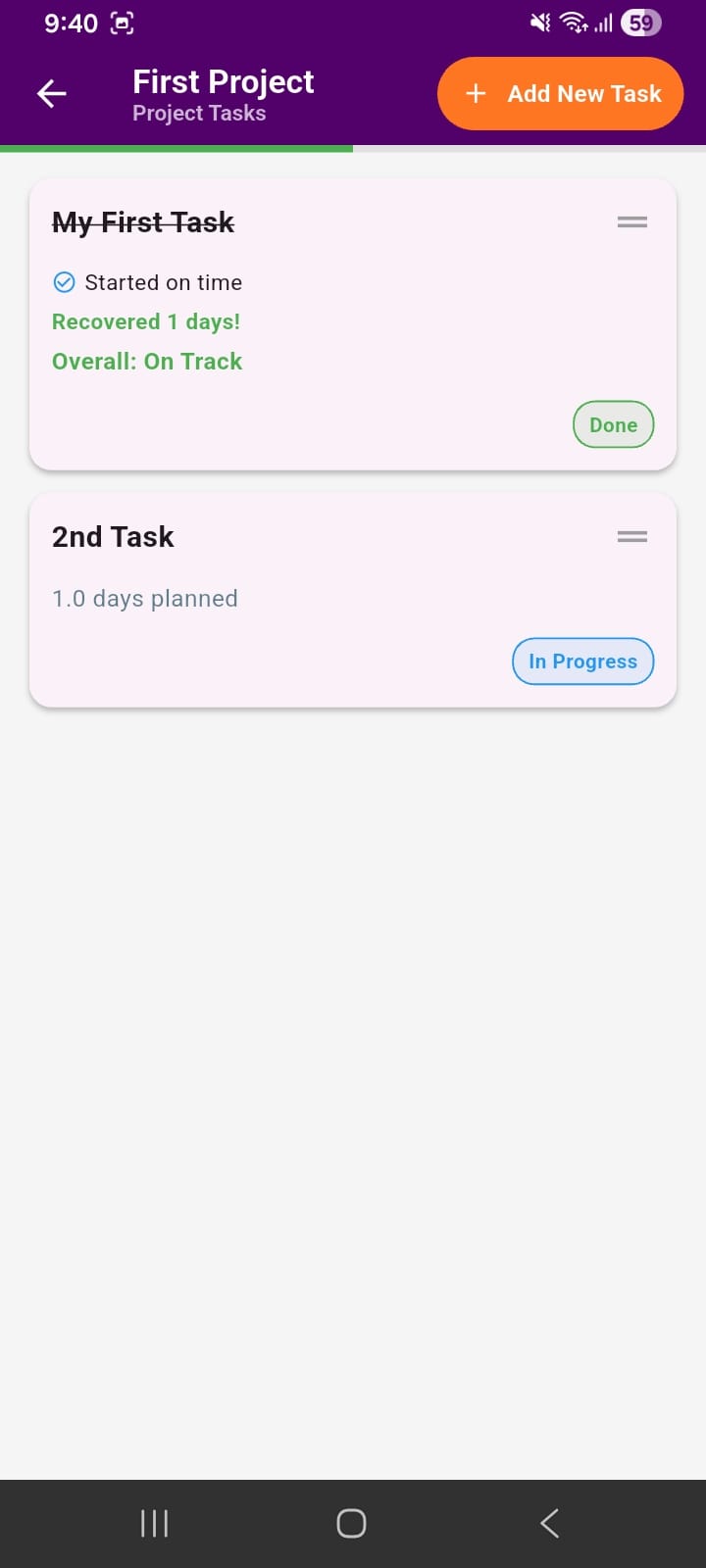Select the strikethrough My First Task title

point(143,222)
